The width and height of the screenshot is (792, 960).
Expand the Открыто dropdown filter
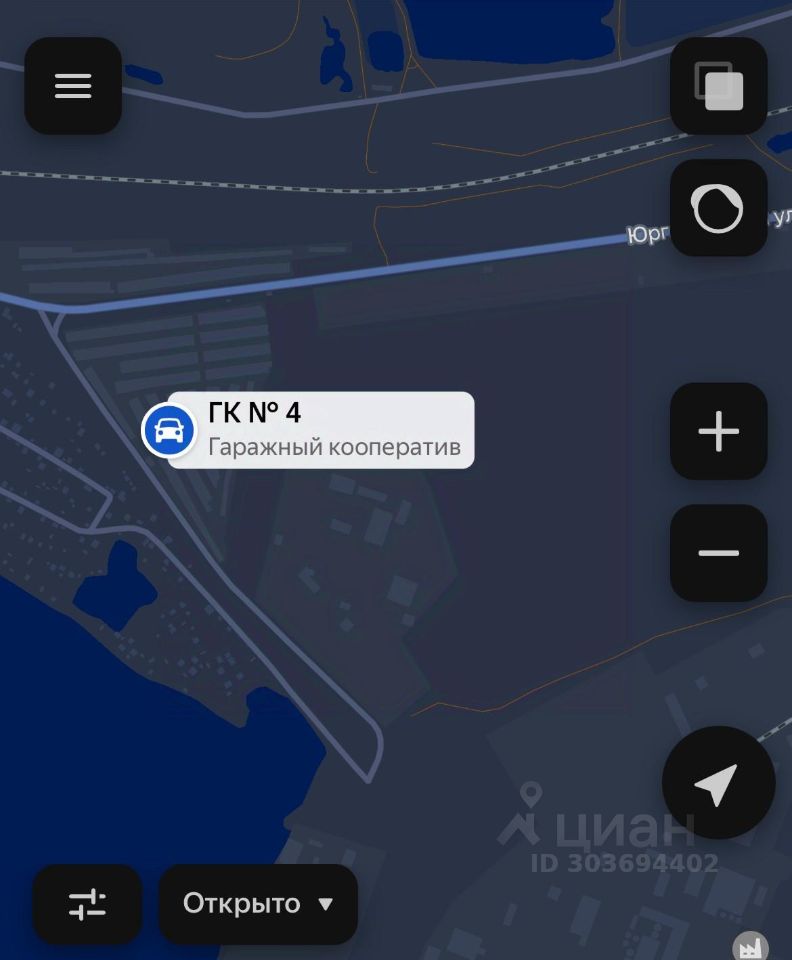(x=258, y=904)
